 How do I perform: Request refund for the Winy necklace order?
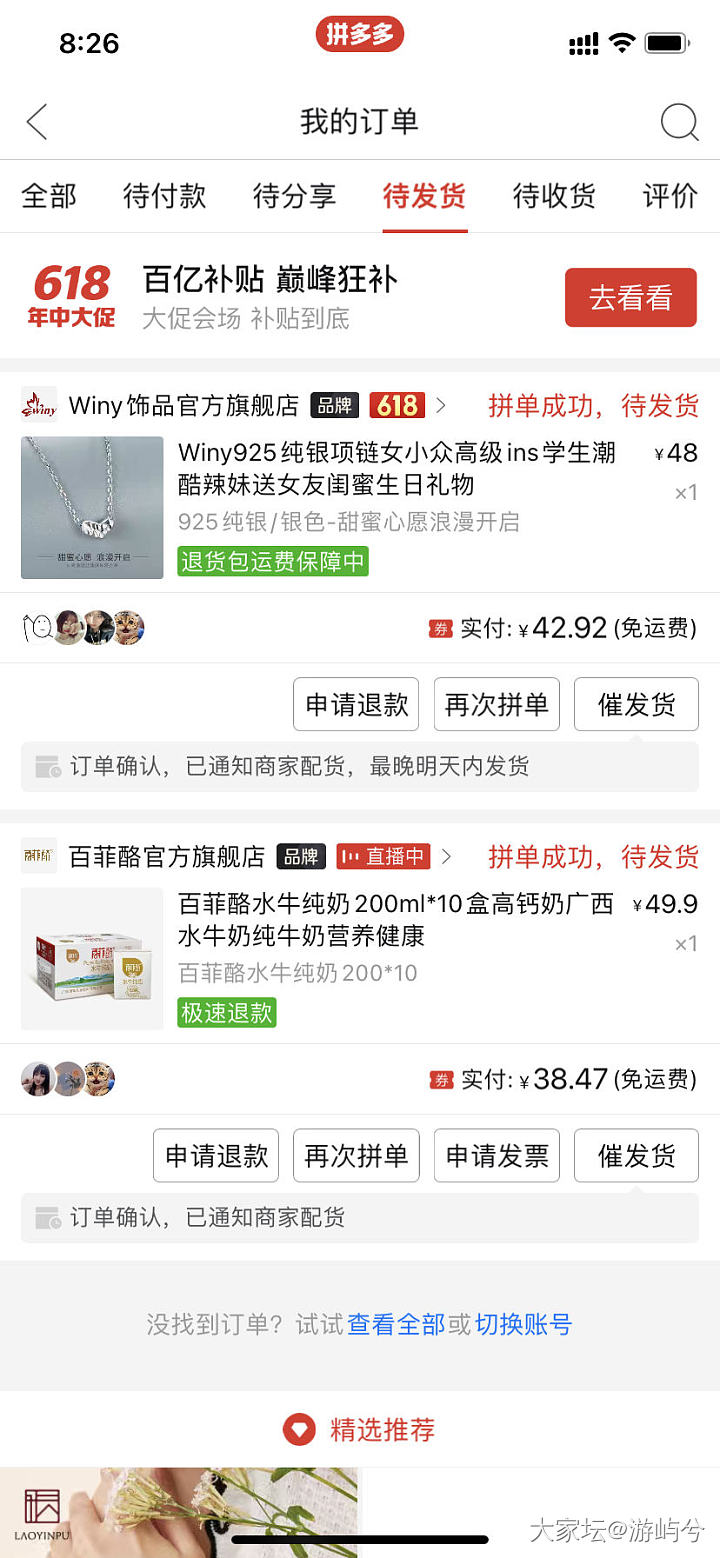point(356,705)
